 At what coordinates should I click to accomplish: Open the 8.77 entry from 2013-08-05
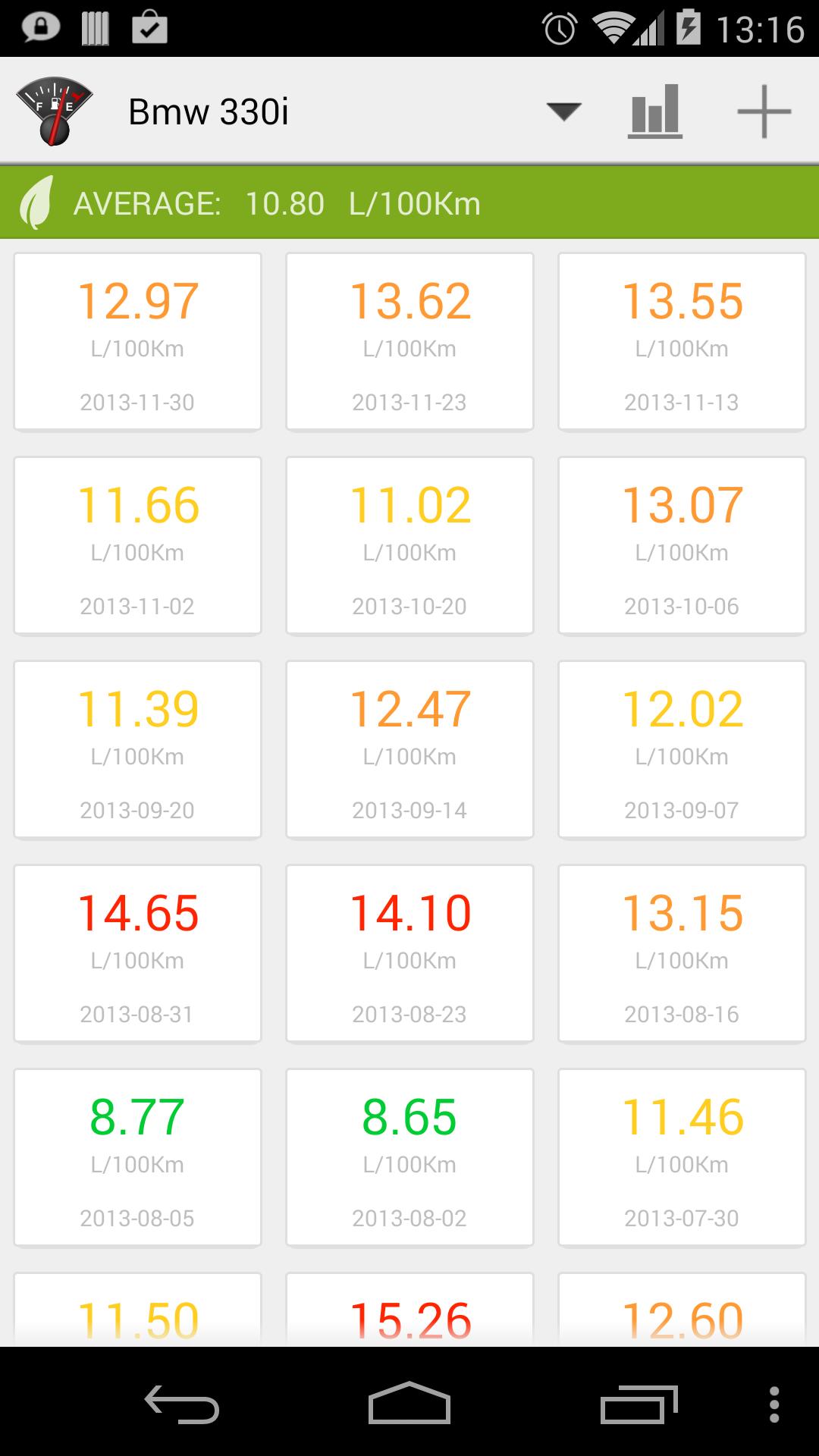pos(137,1157)
